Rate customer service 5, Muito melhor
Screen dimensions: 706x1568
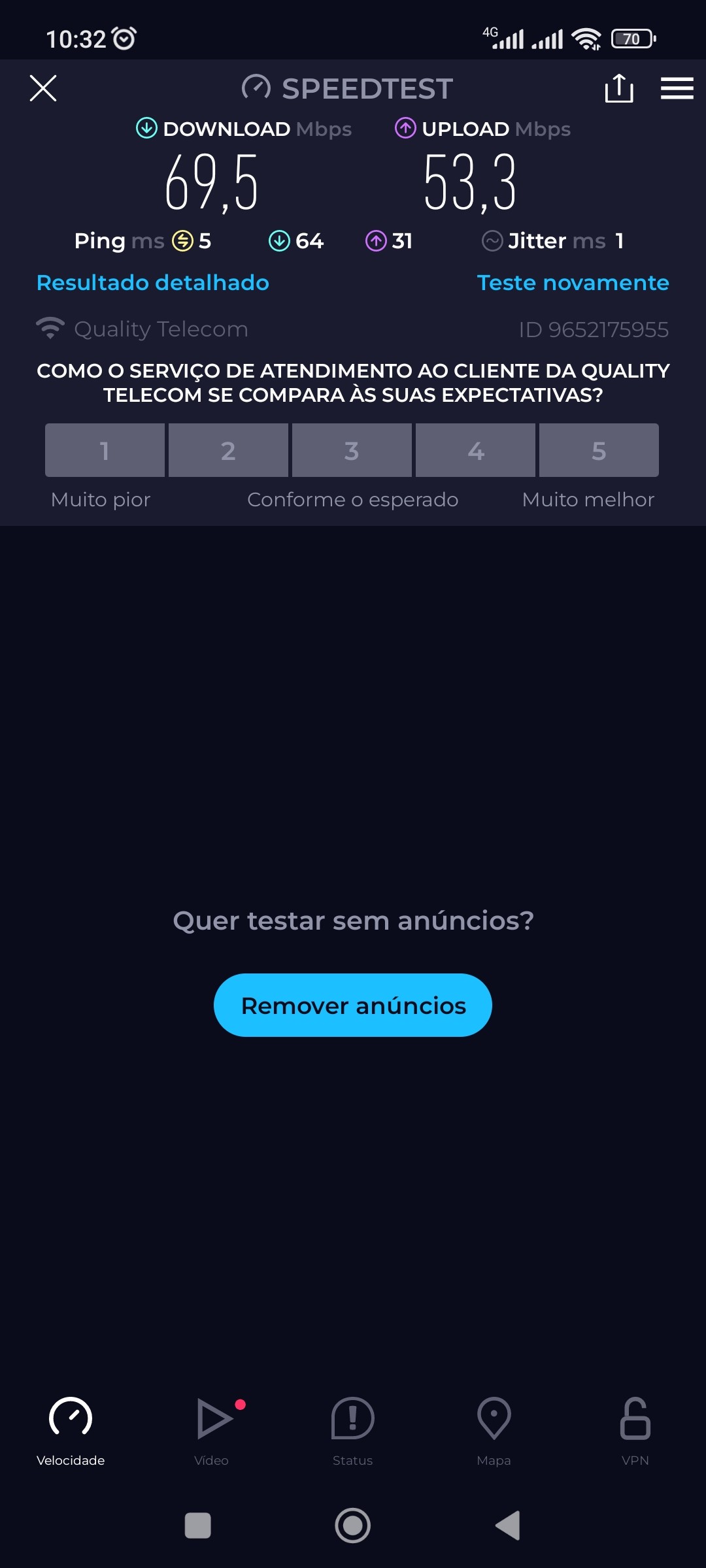tap(599, 450)
